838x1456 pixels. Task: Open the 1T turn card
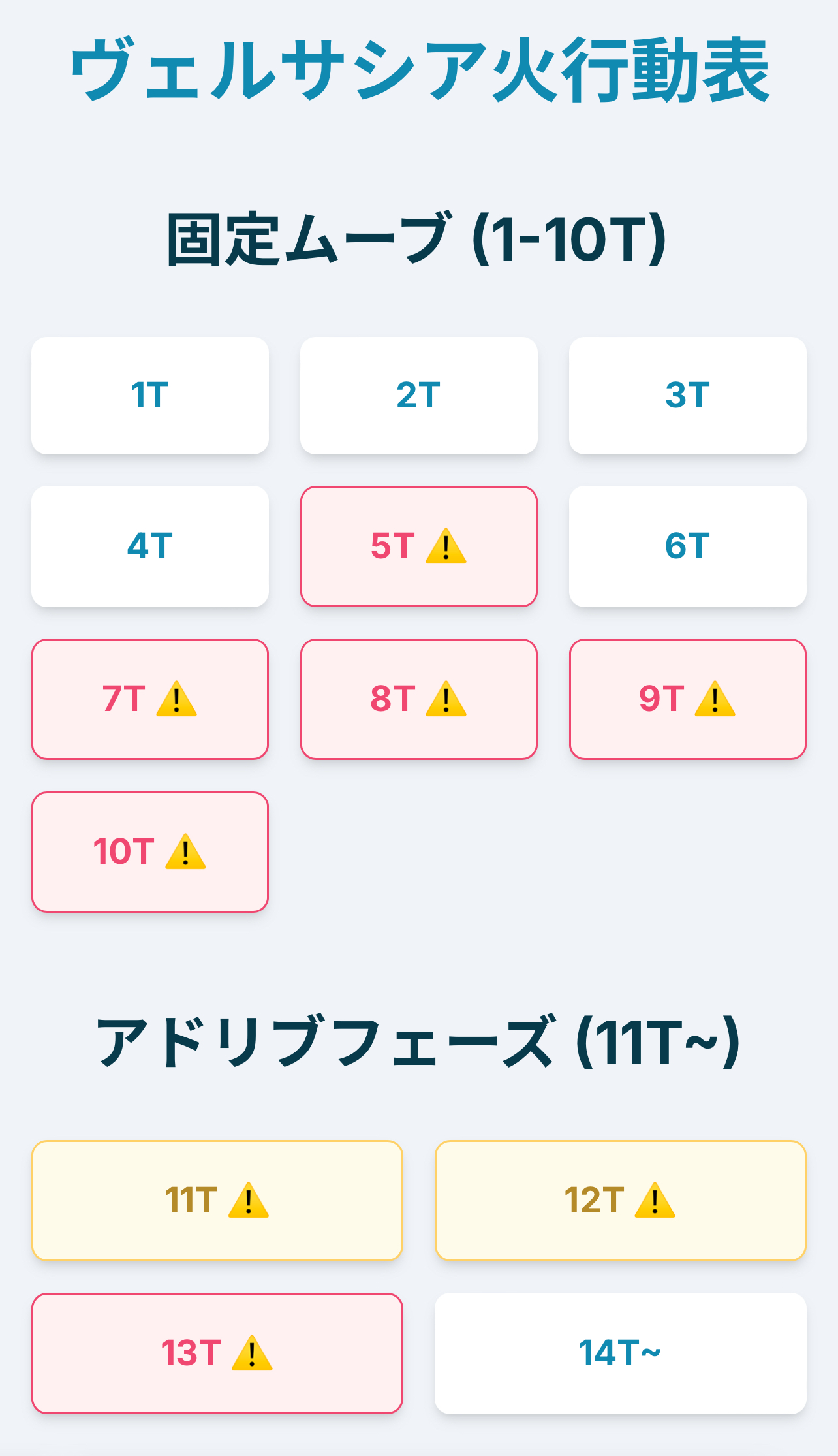point(150,396)
